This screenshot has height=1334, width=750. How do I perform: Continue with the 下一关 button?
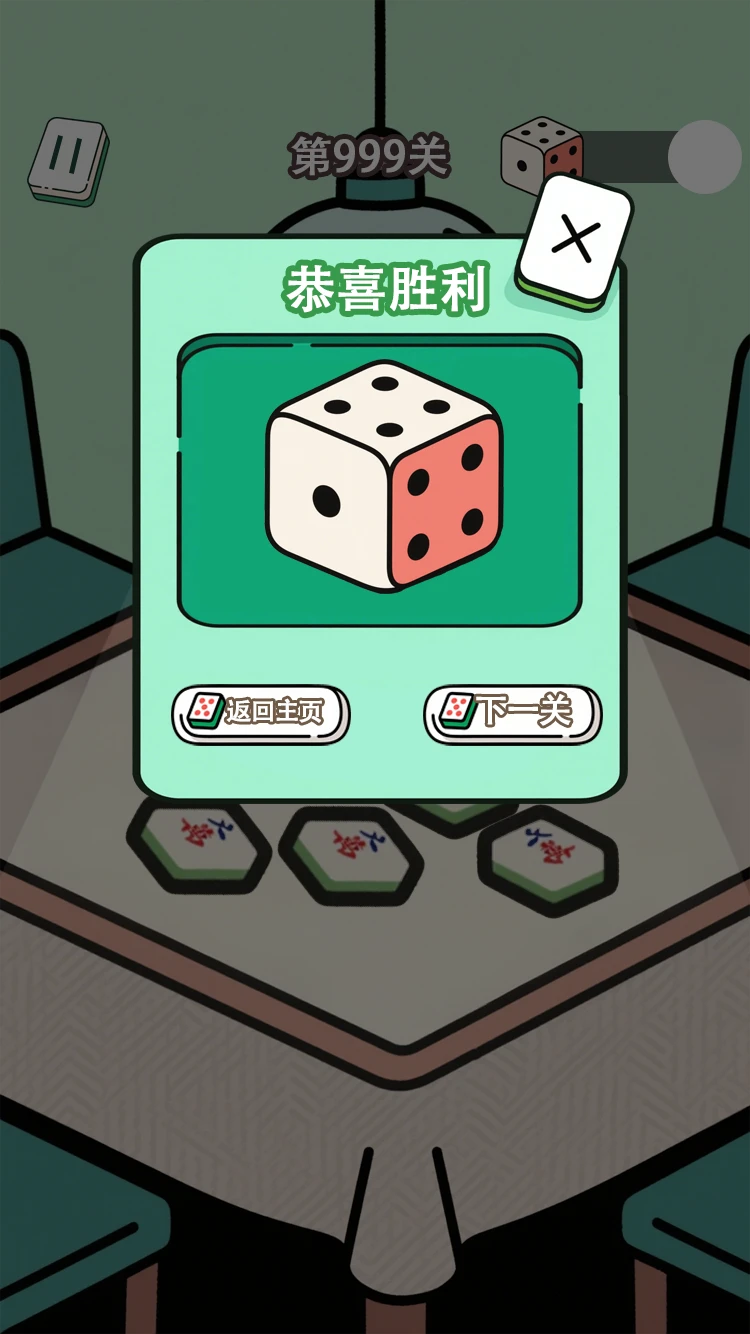(513, 714)
